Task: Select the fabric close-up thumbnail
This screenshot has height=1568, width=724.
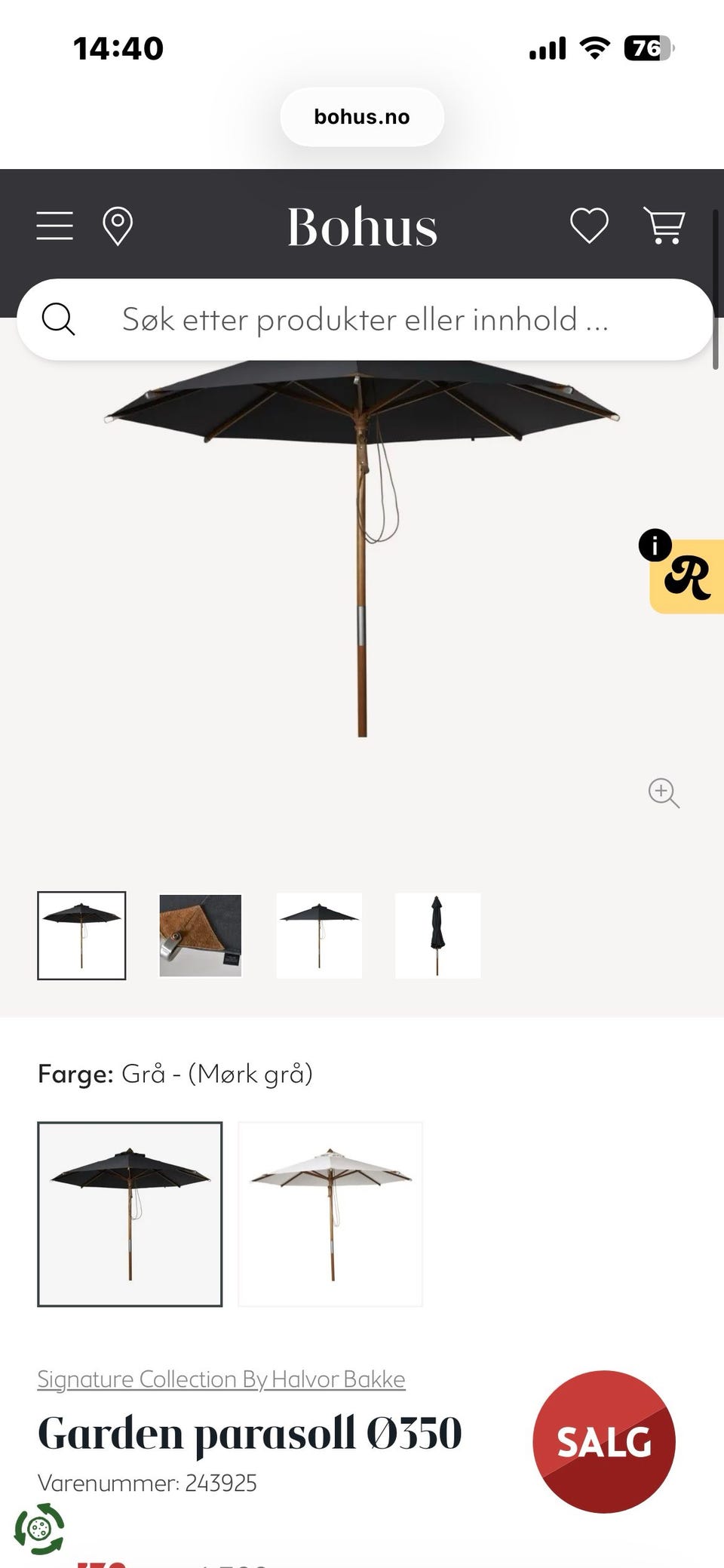Action: pos(201,936)
